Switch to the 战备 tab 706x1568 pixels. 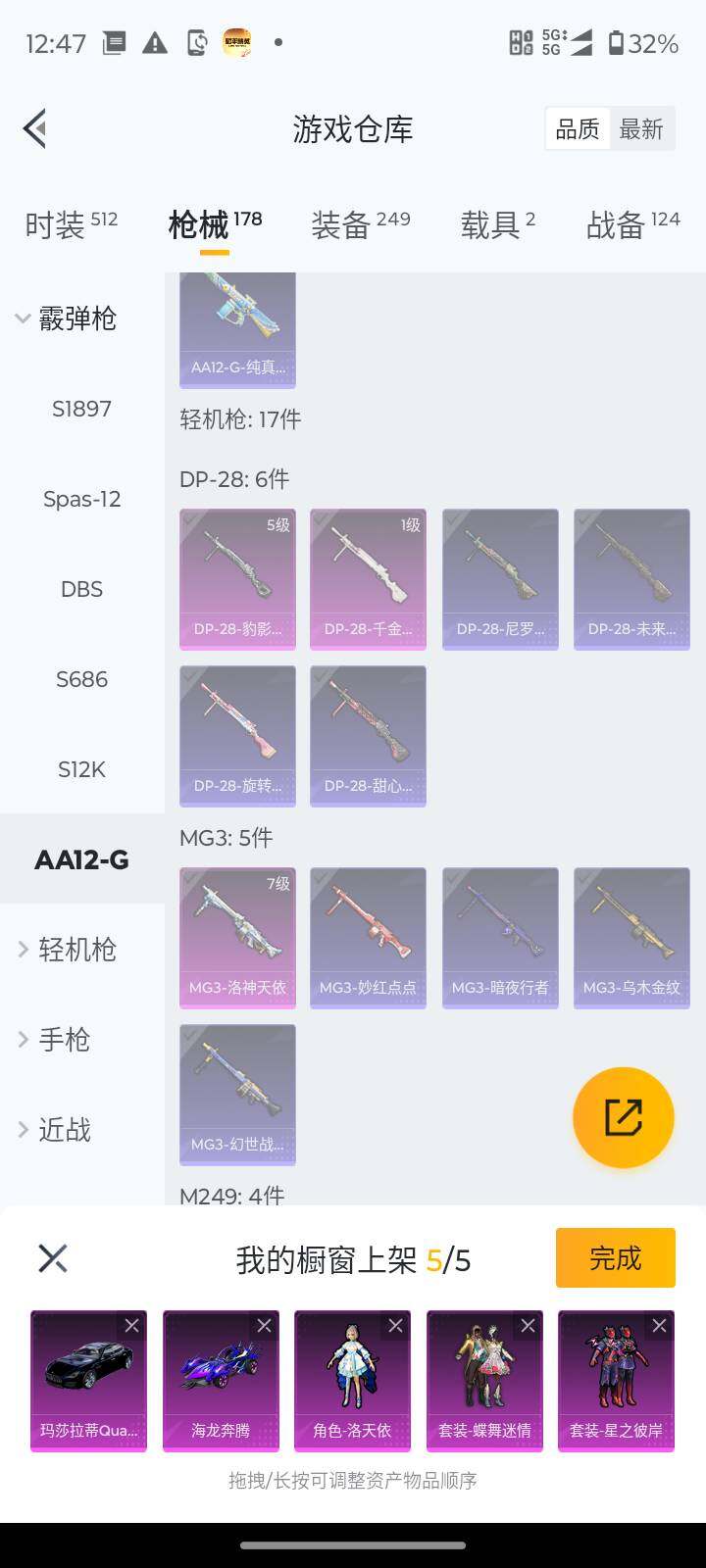pyautogui.click(x=632, y=224)
